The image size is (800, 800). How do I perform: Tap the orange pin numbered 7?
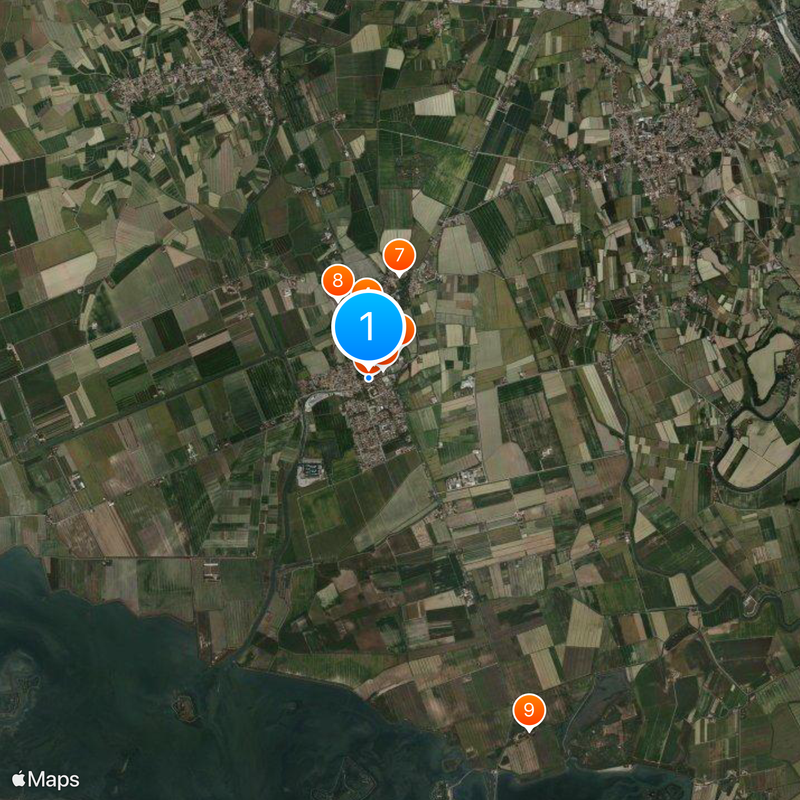[399, 255]
